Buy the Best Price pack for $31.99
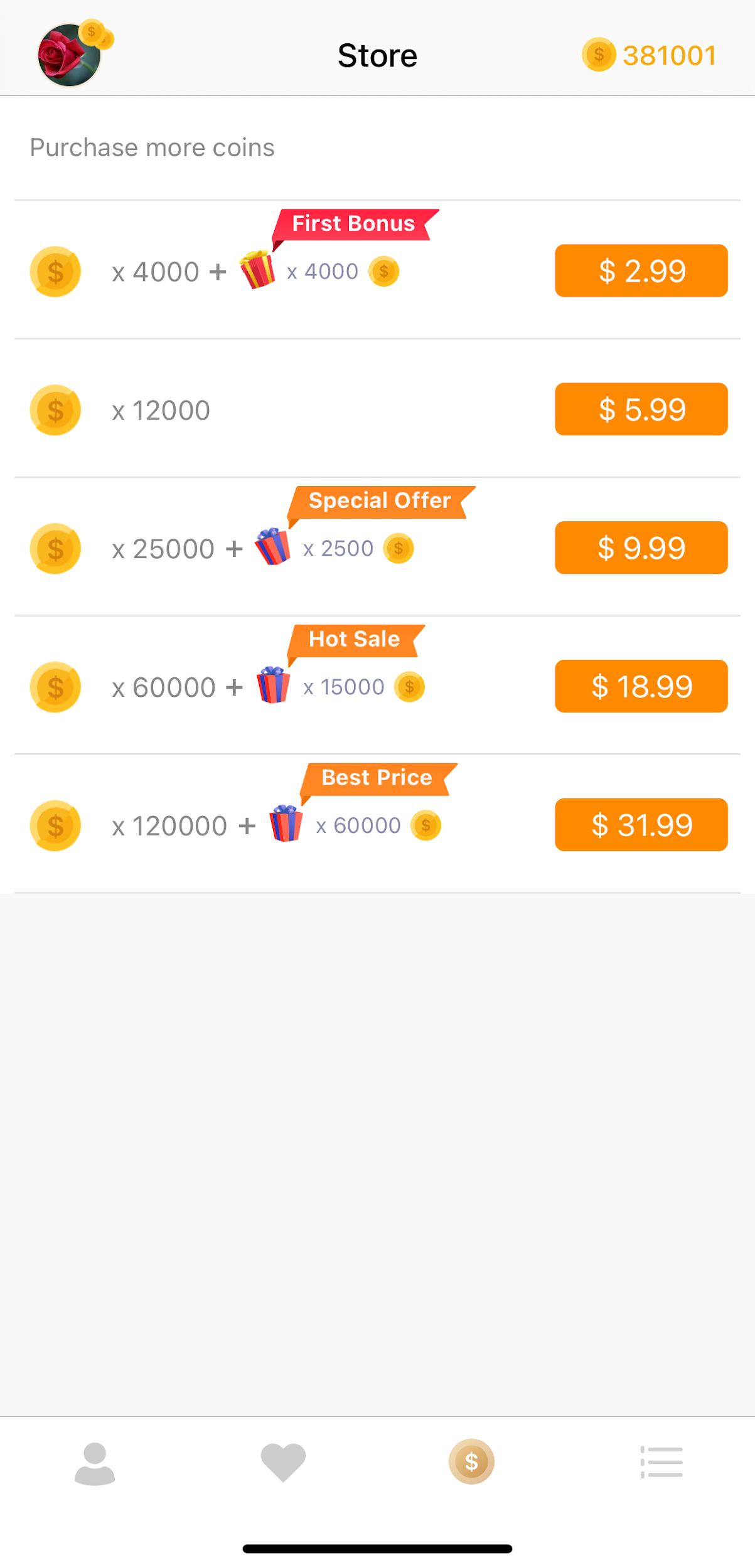 (x=641, y=825)
